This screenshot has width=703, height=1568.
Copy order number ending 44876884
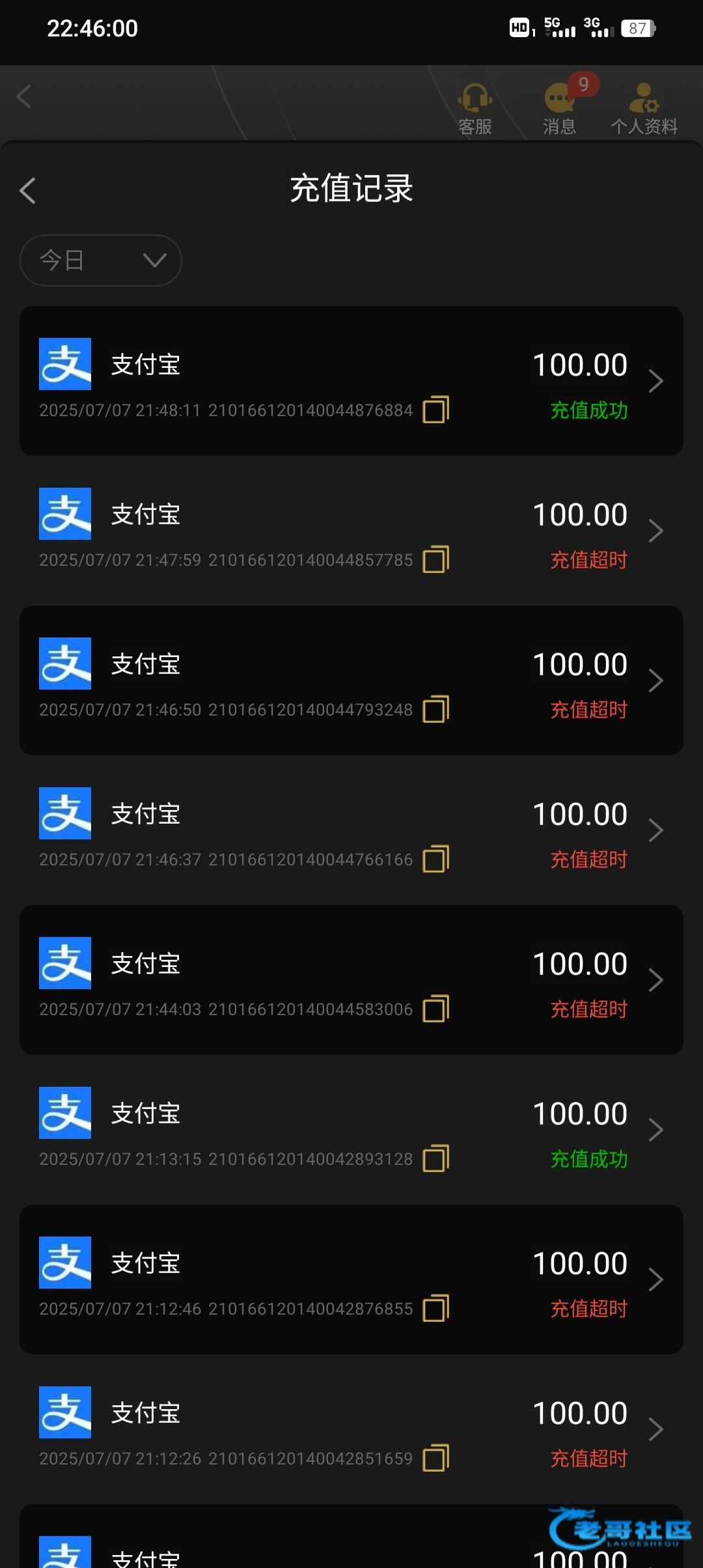(x=436, y=410)
